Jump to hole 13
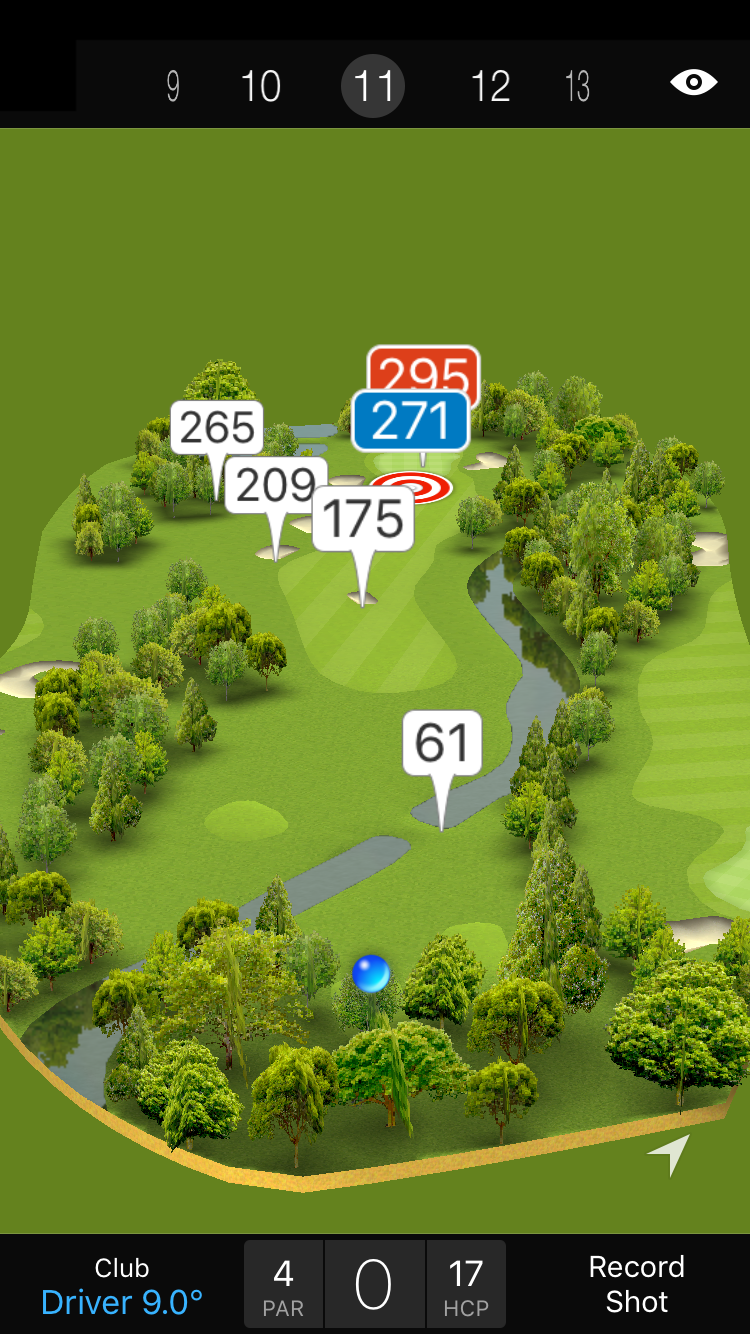 (x=577, y=87)
